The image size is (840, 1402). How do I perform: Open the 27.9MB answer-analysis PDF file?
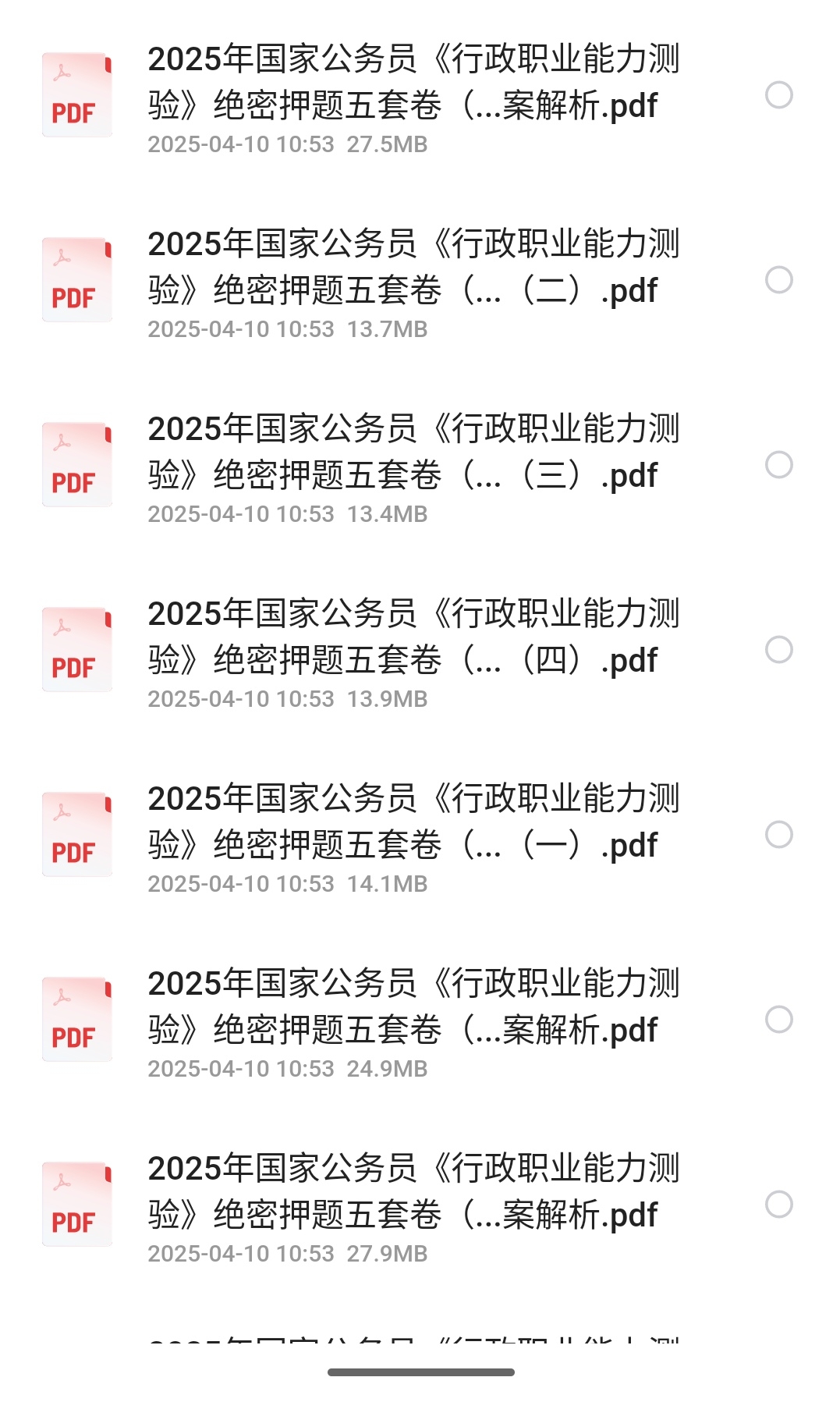tap(413, 1192)
